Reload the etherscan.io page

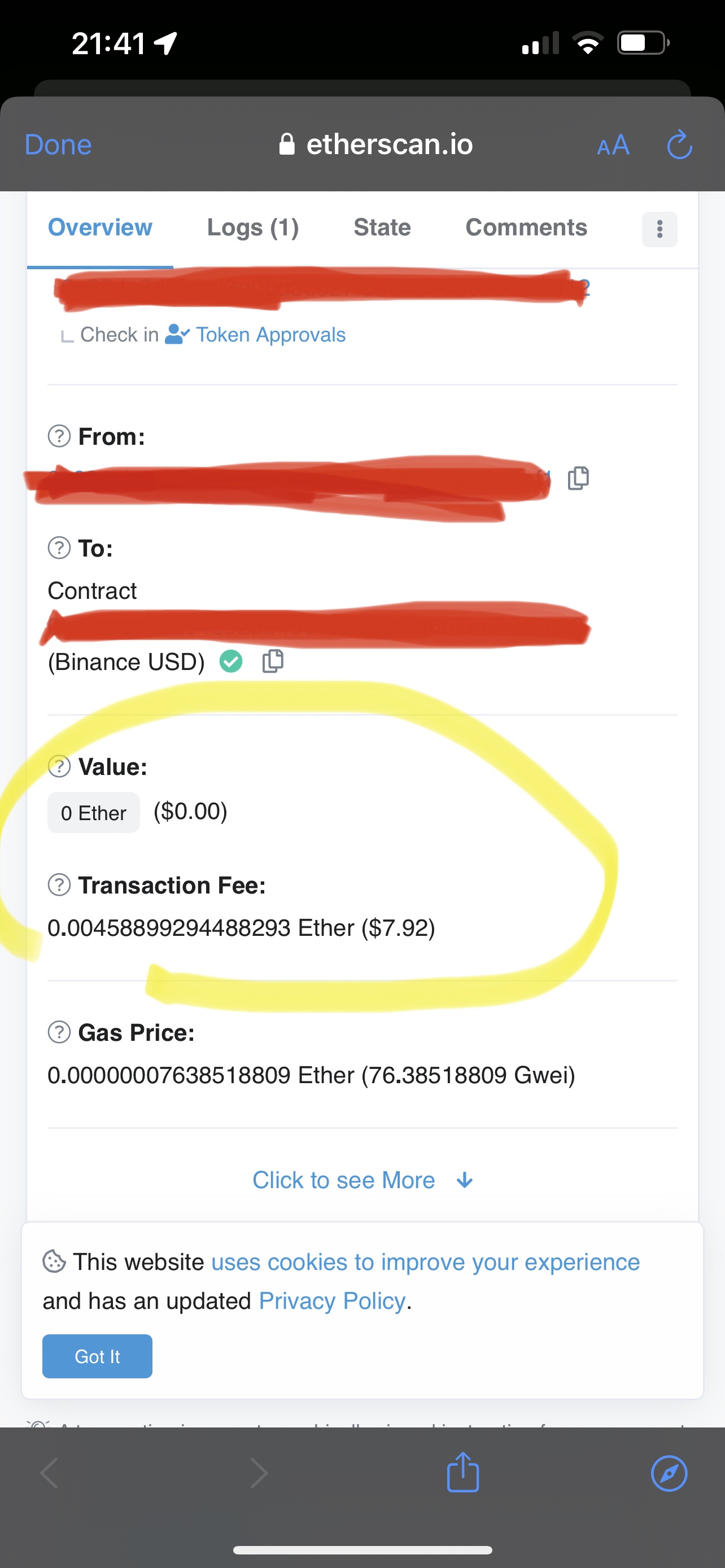(679, 145)
